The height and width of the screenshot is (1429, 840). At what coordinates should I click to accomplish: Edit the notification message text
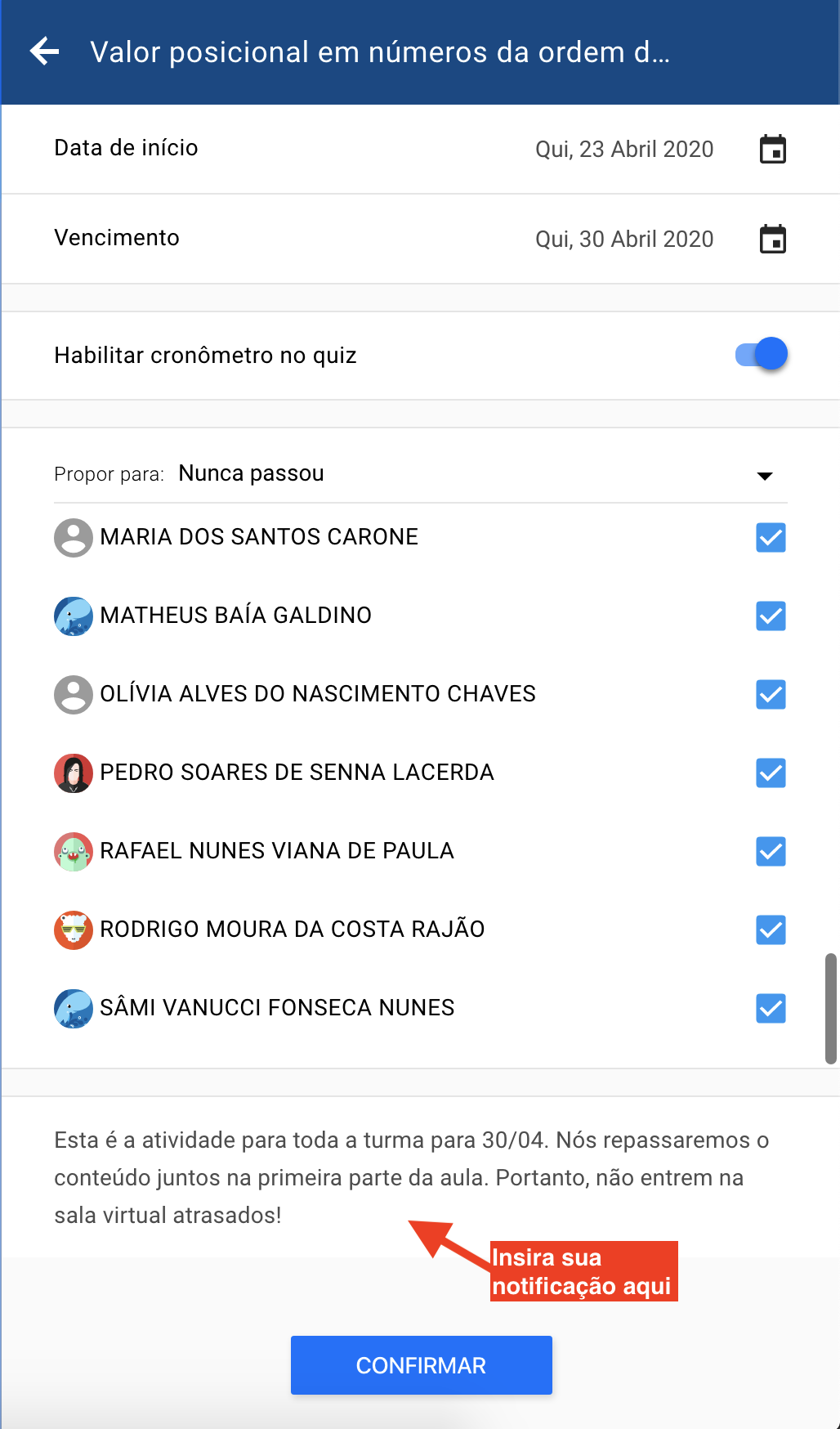click(412, 1177)
